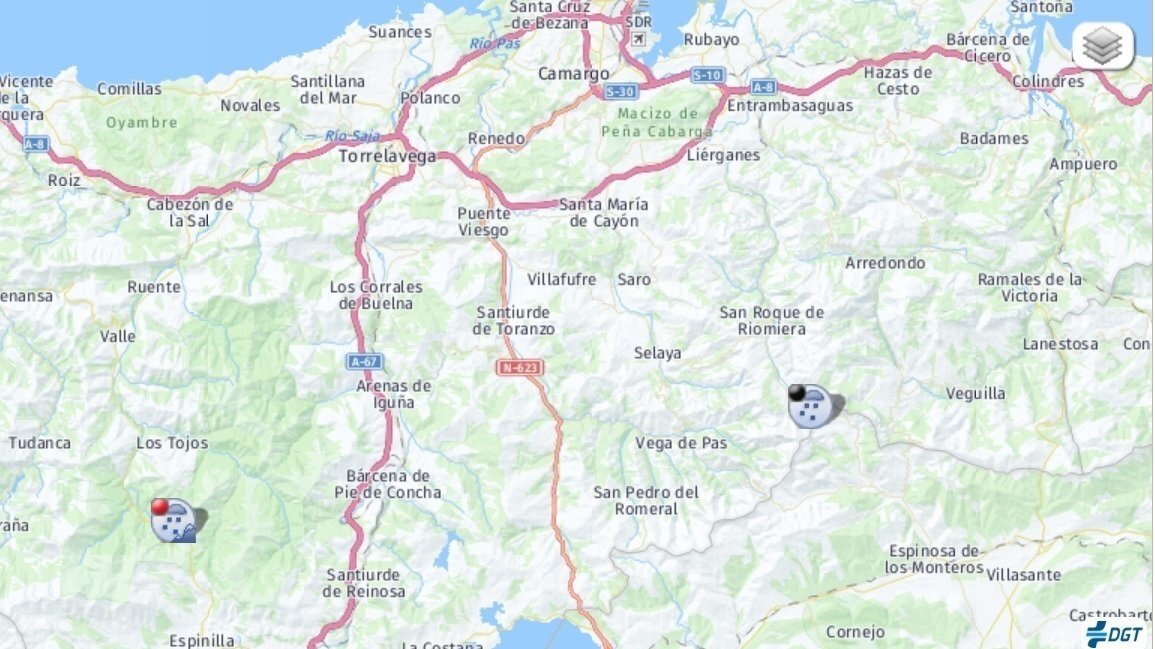Open the map layers button

click(1102, 46)
